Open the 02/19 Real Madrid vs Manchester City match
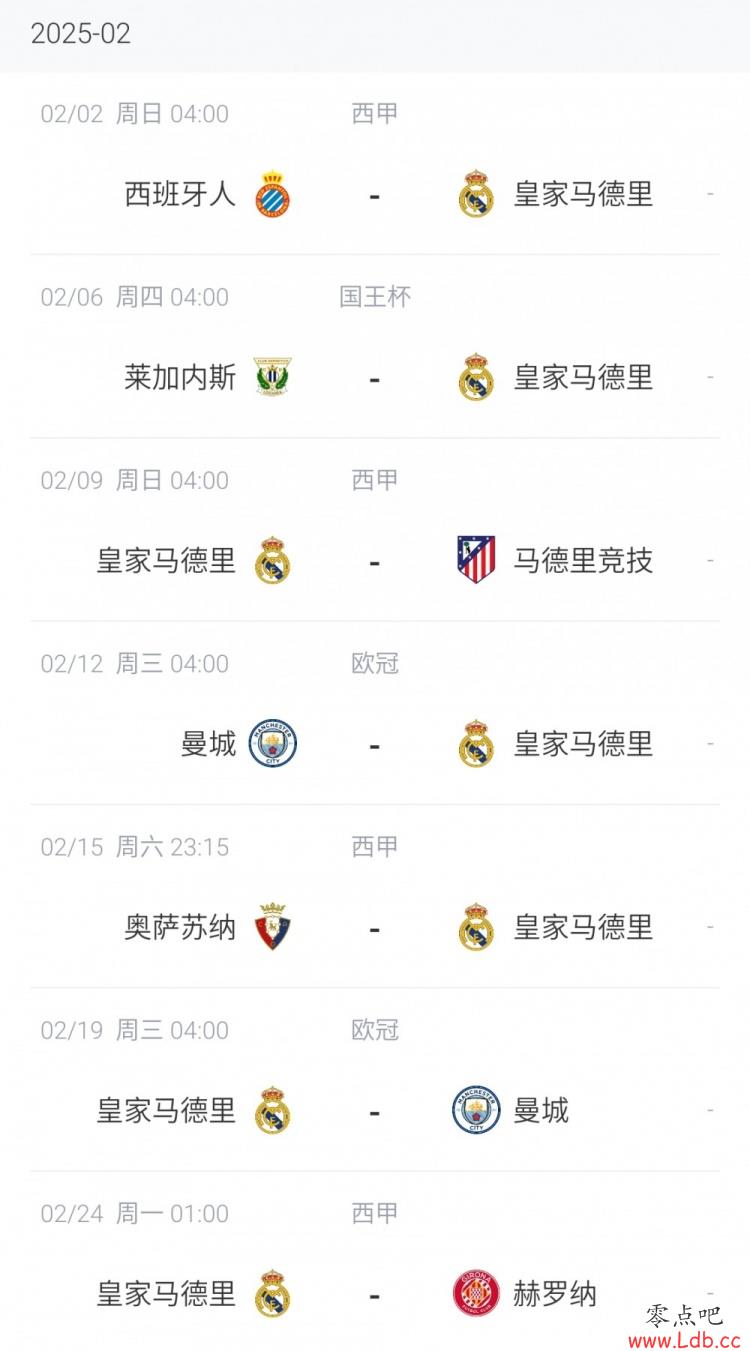 375,1080
